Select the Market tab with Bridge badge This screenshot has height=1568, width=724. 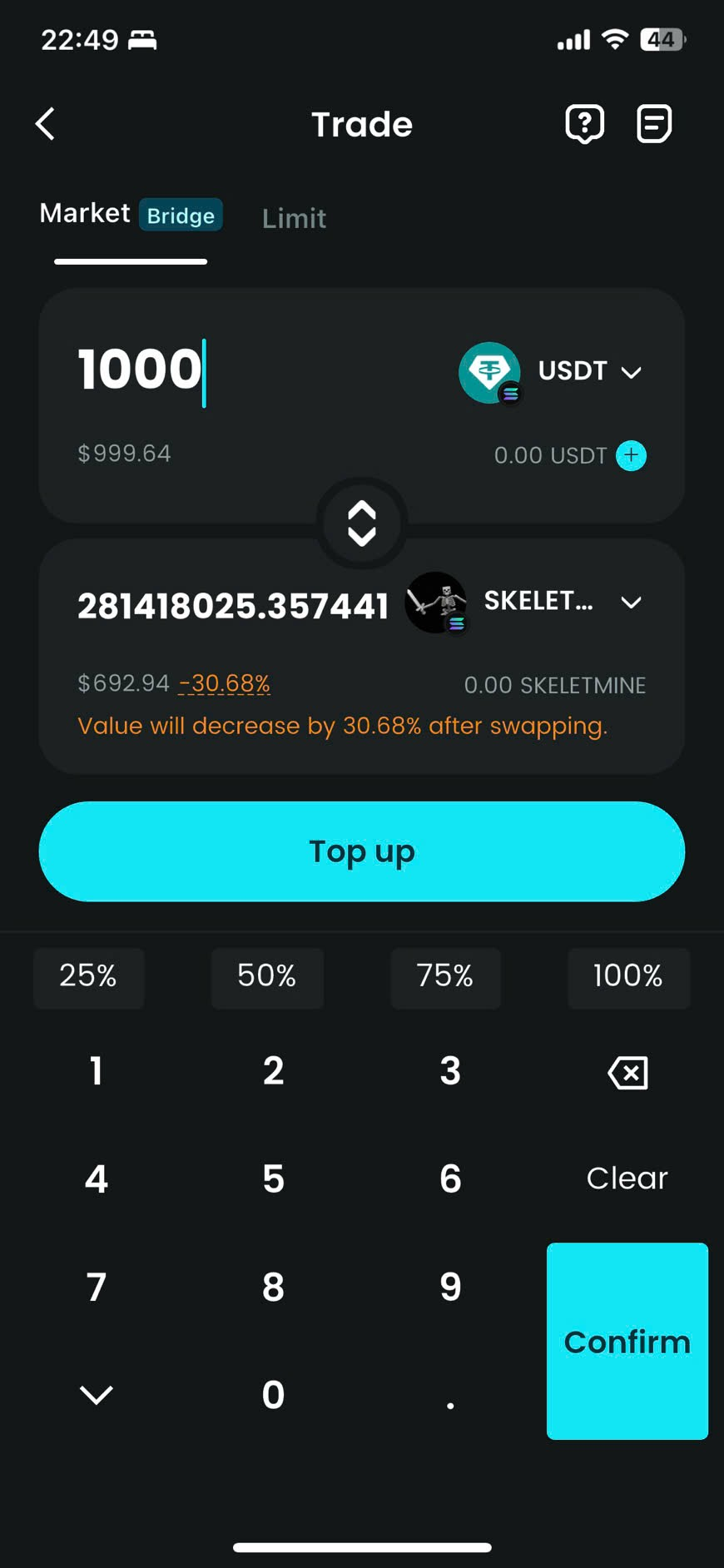coord(129,213)
